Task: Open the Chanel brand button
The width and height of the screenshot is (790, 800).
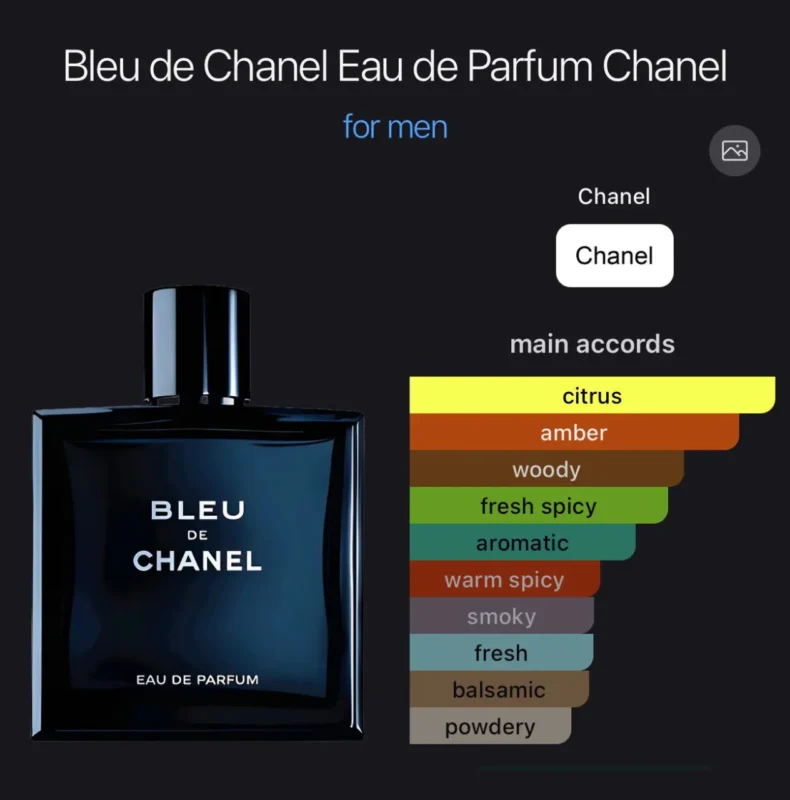Action: (614, 256)
